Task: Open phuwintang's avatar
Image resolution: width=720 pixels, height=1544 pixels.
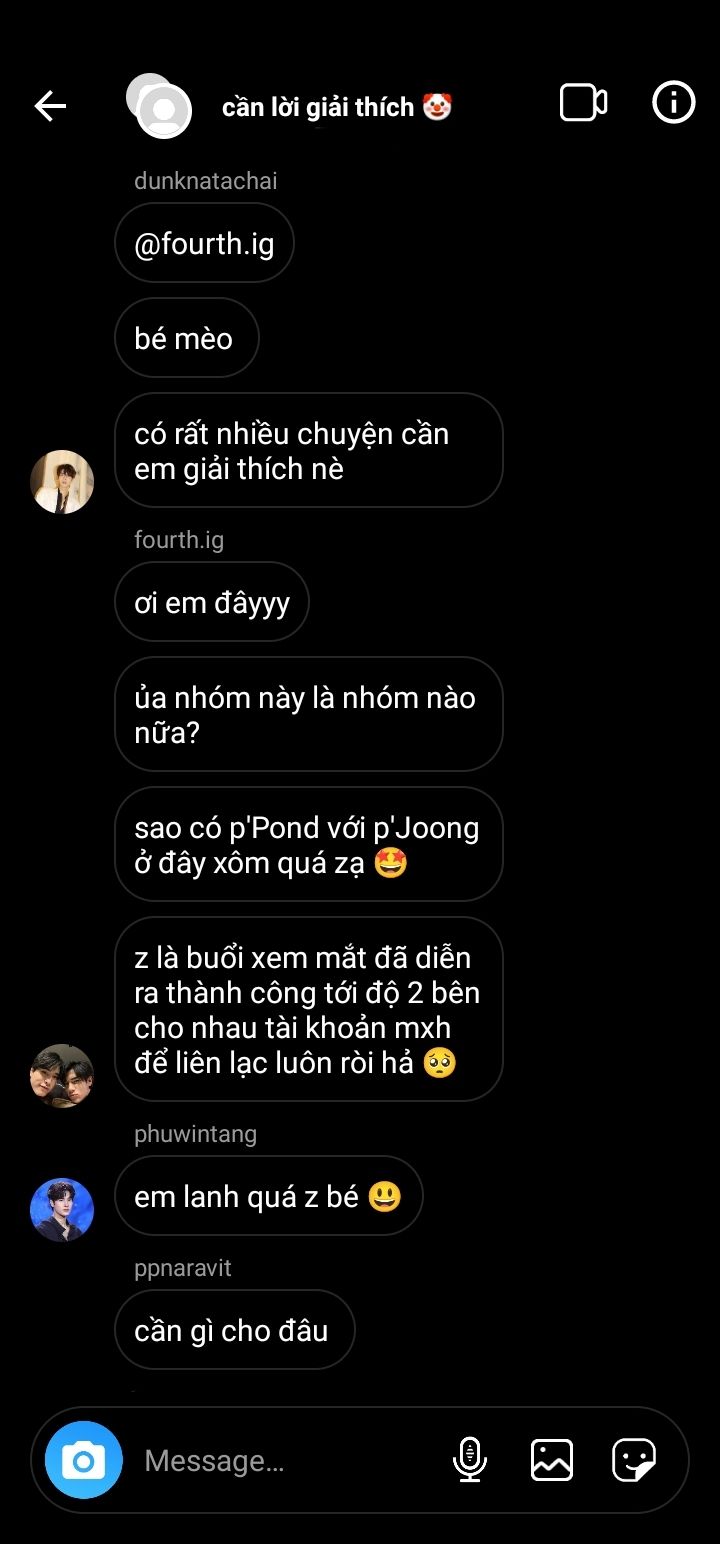Action: pyautogui.click(x=62, y=1210)
